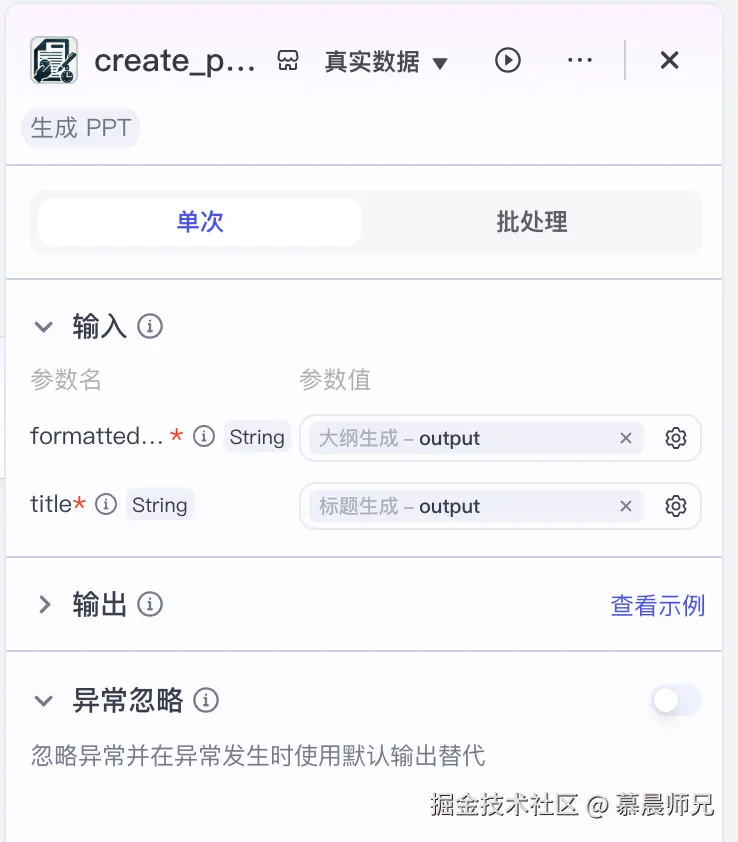This screenshot has width=738, height=842.
Task: Open settings gear for title parameter
Action: point(676,506)
